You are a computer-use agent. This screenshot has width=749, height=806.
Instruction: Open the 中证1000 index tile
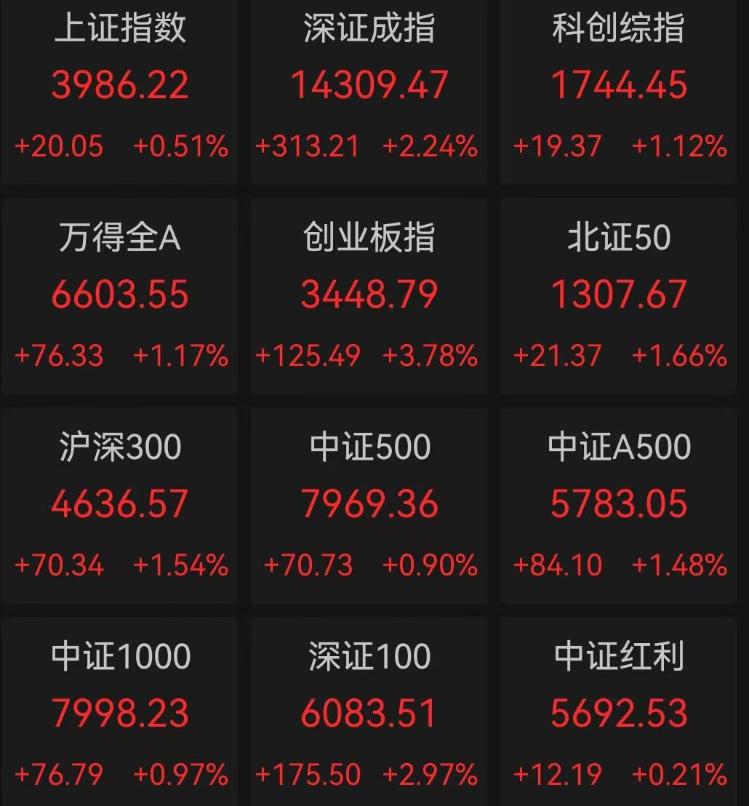(x=120, y=713)
